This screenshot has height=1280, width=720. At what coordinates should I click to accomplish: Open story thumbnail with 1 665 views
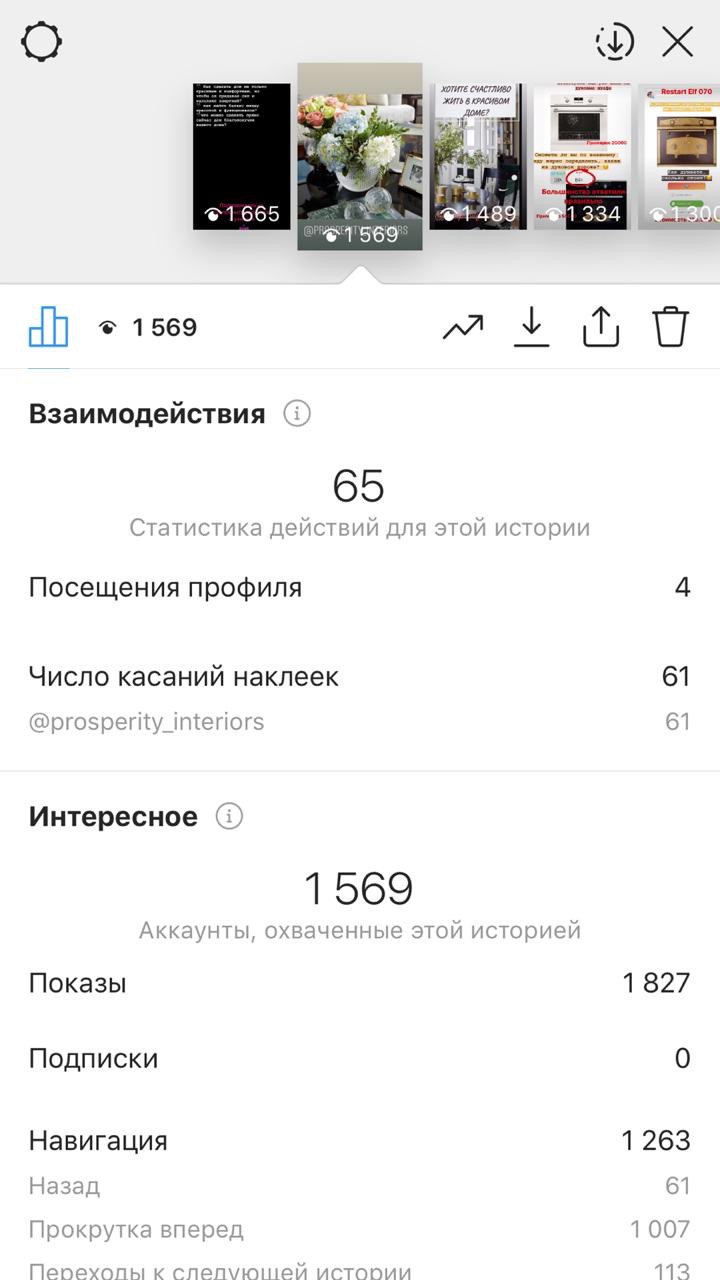242,156
